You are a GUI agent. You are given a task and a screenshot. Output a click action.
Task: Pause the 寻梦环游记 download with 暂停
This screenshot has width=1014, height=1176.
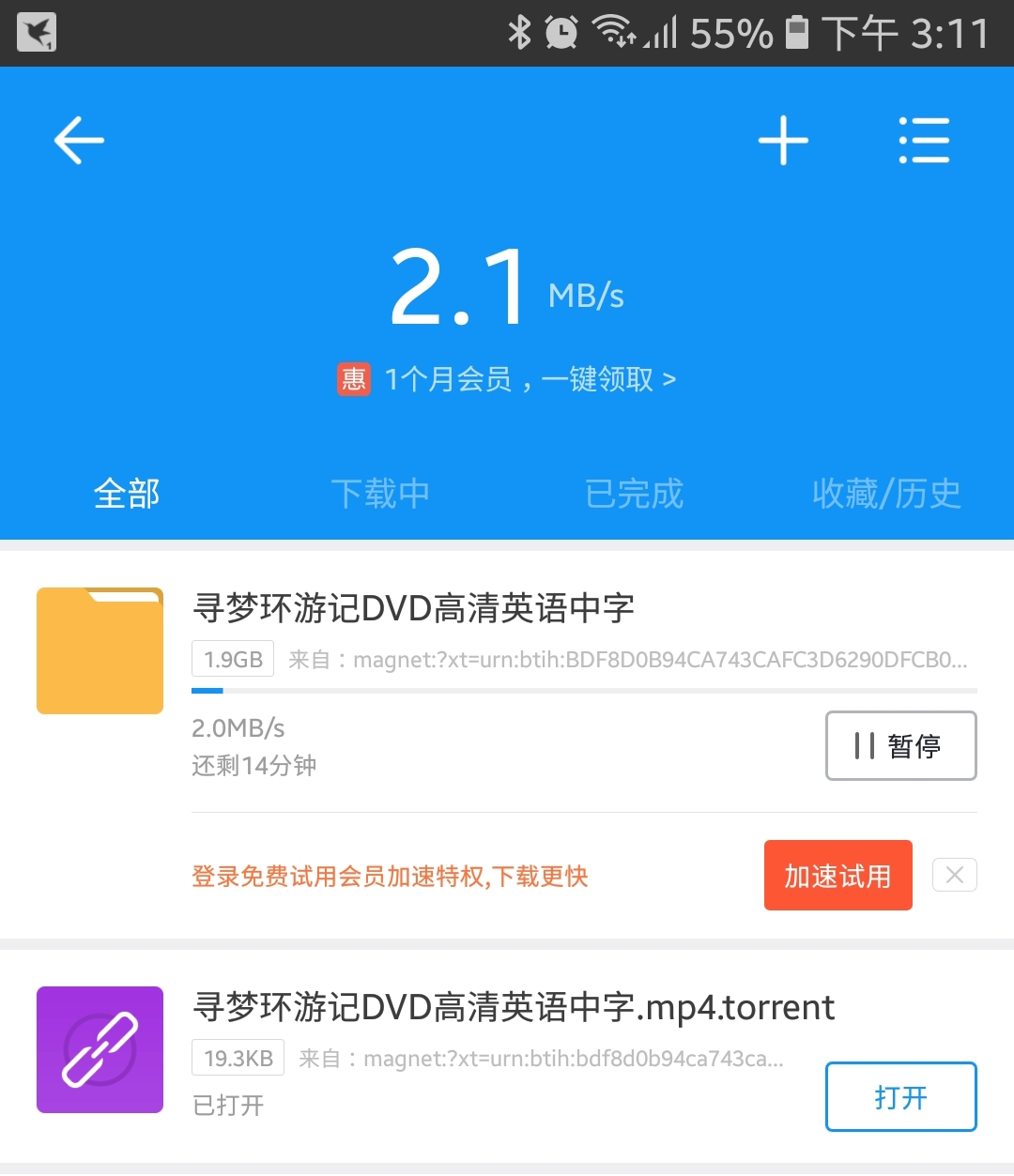click(900, 745)
